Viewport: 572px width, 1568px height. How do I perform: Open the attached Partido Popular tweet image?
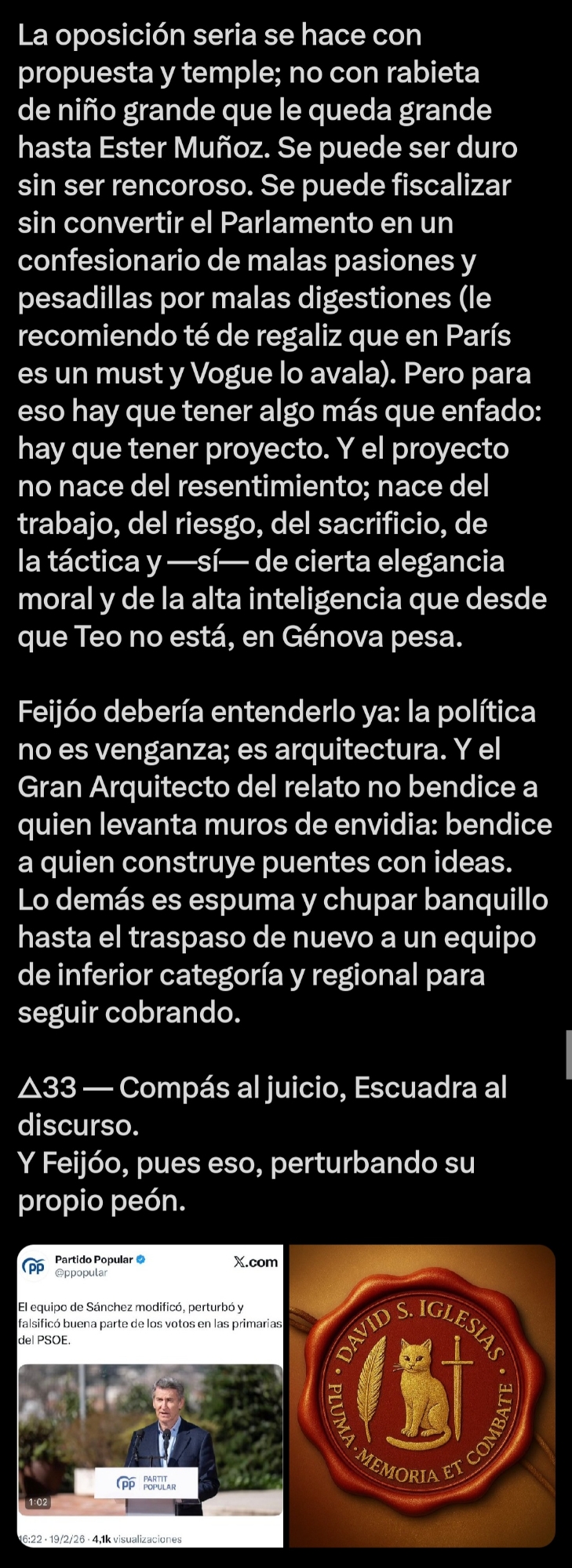coord(150,1395)
